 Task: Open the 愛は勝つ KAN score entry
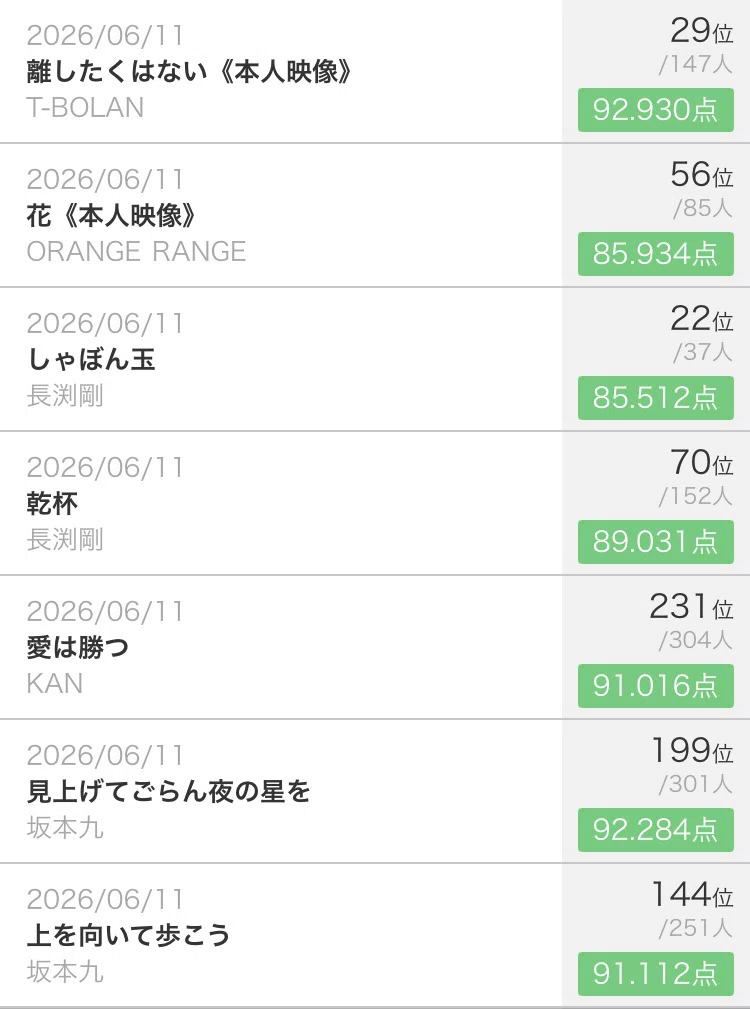coord(375,648)
